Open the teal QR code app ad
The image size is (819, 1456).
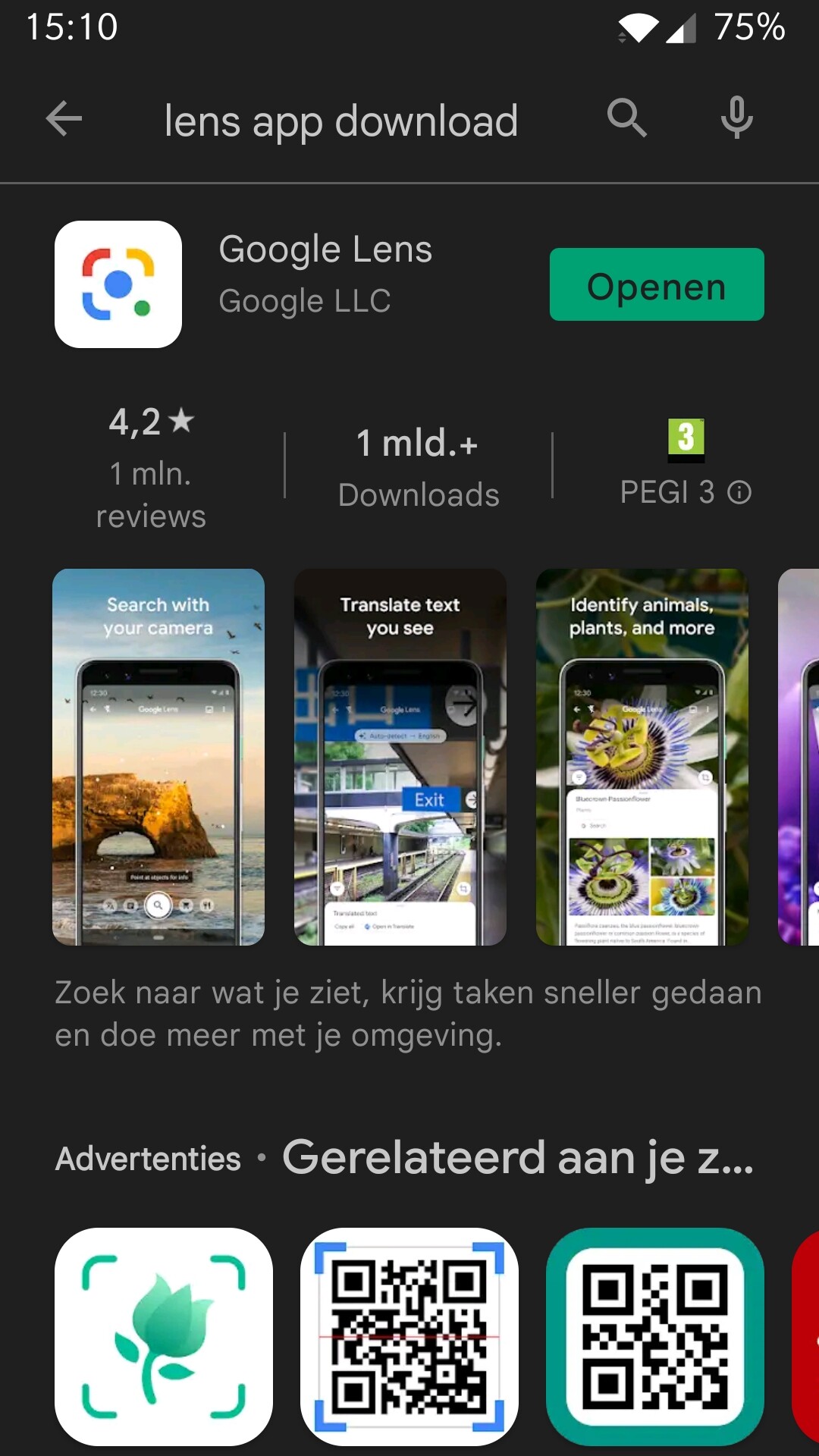pos(655,1337)
